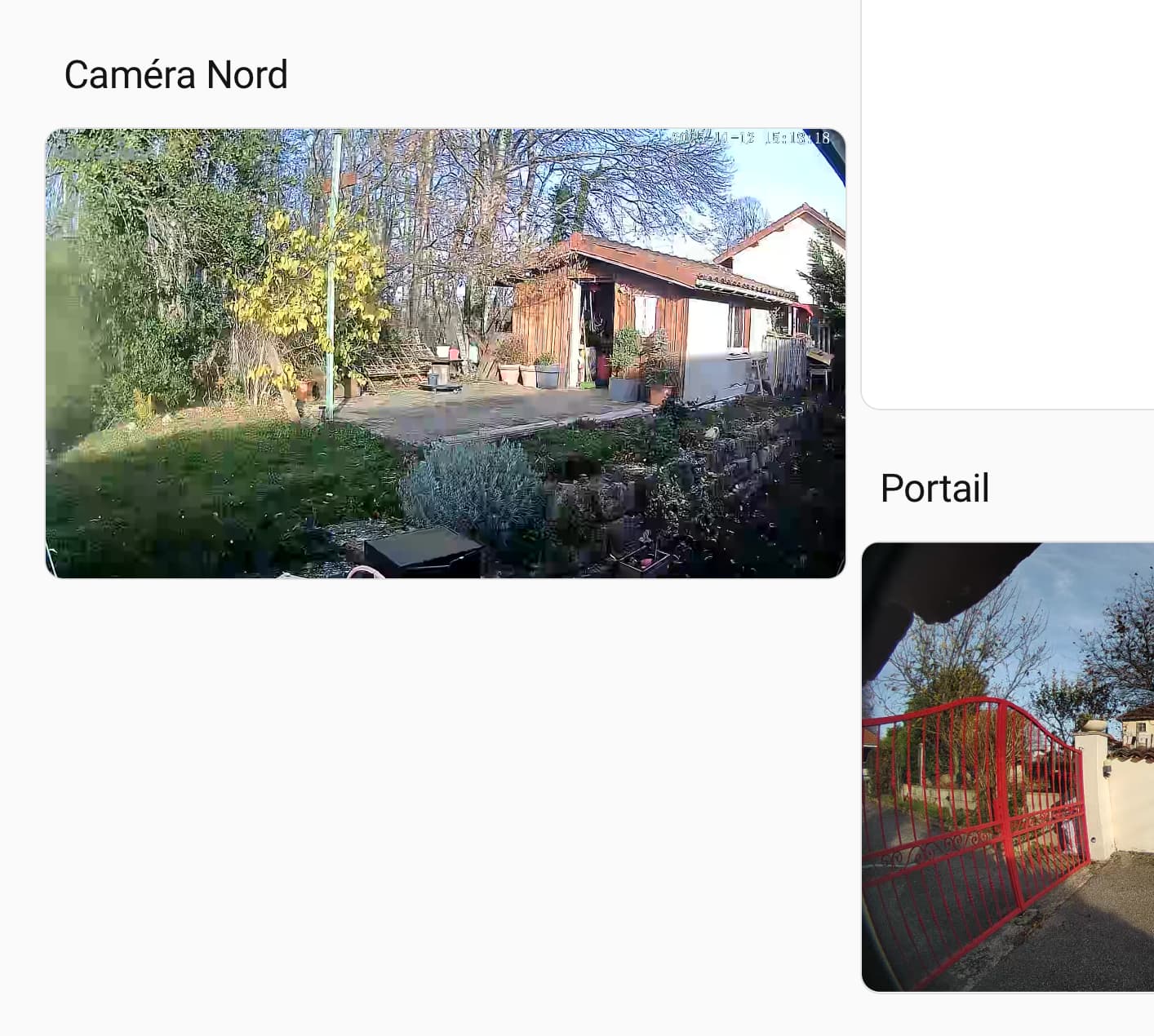Viewport: 1154px width, 1036px height.
Task: Open the Portail camera feed
Action: click(x=1008, y=767)
